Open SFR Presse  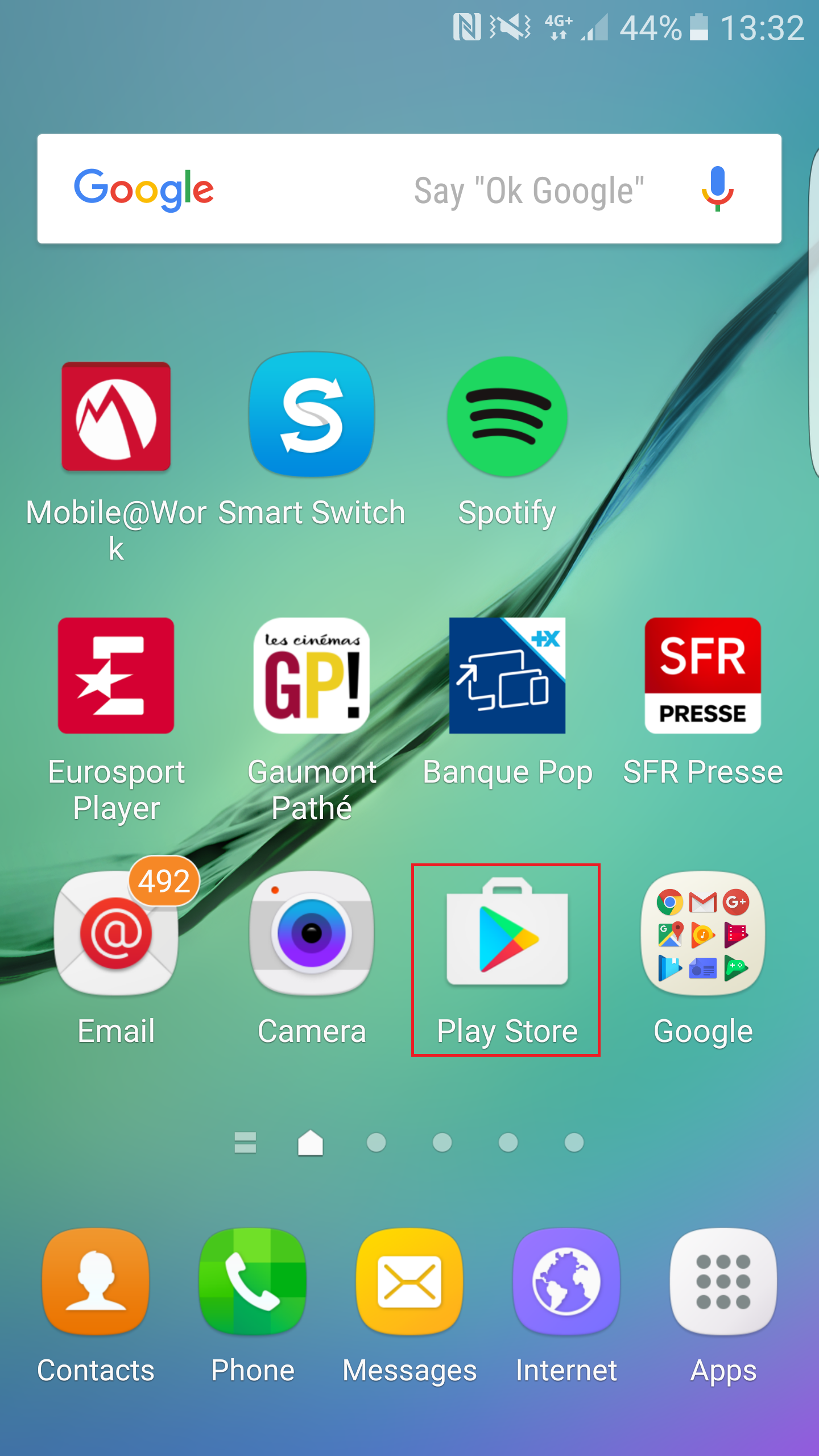[702, 676]
